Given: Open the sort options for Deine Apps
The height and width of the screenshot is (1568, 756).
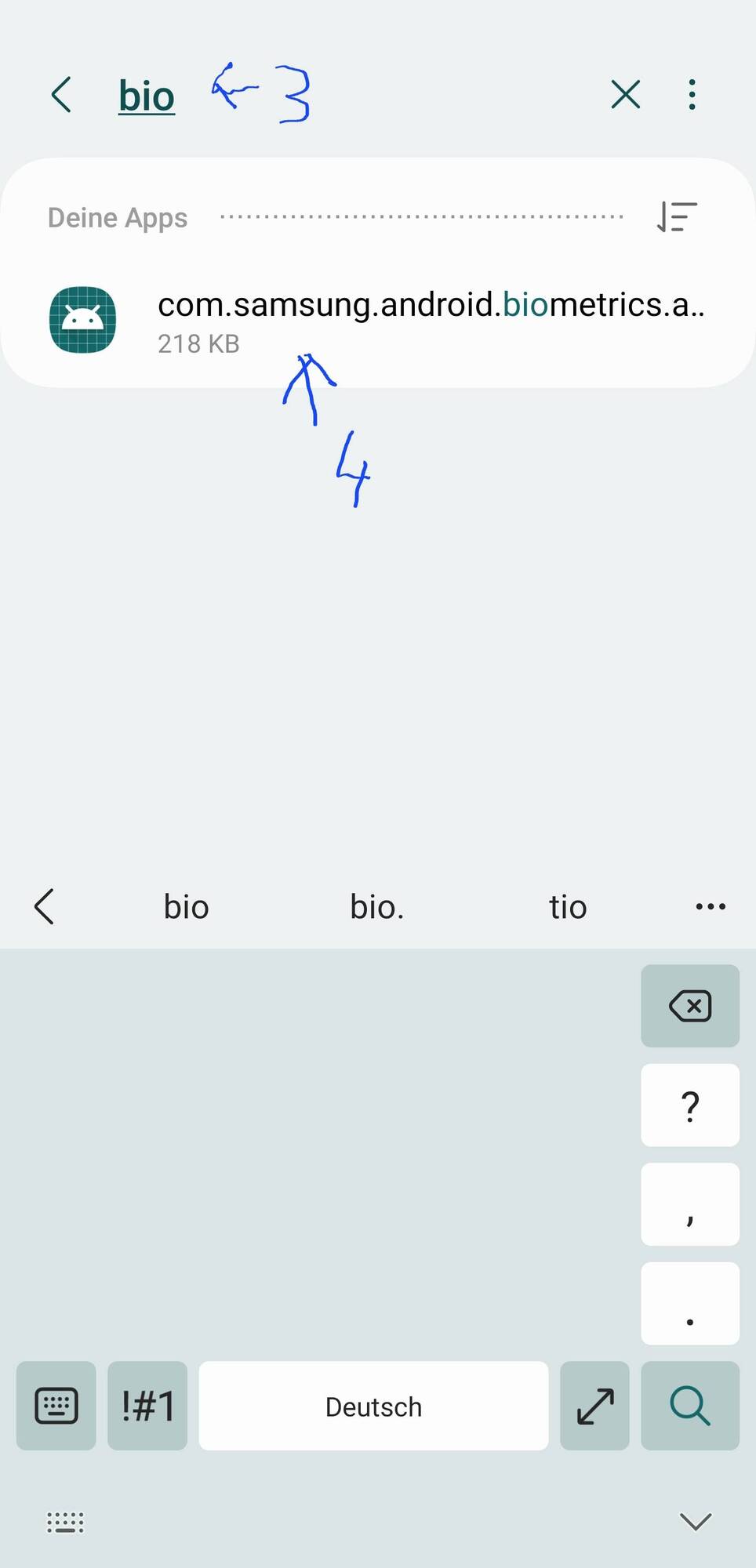Looking at the screenshot, I should (x=677, y=217).
